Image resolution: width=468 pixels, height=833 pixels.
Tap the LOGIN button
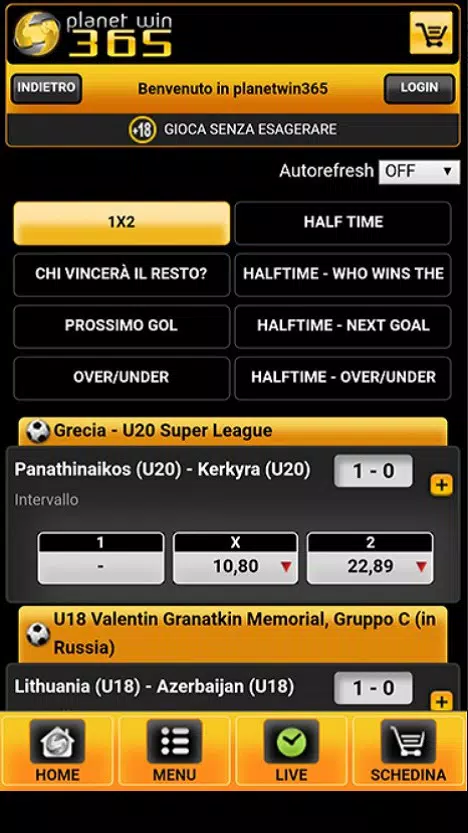[x=419, y=88]
